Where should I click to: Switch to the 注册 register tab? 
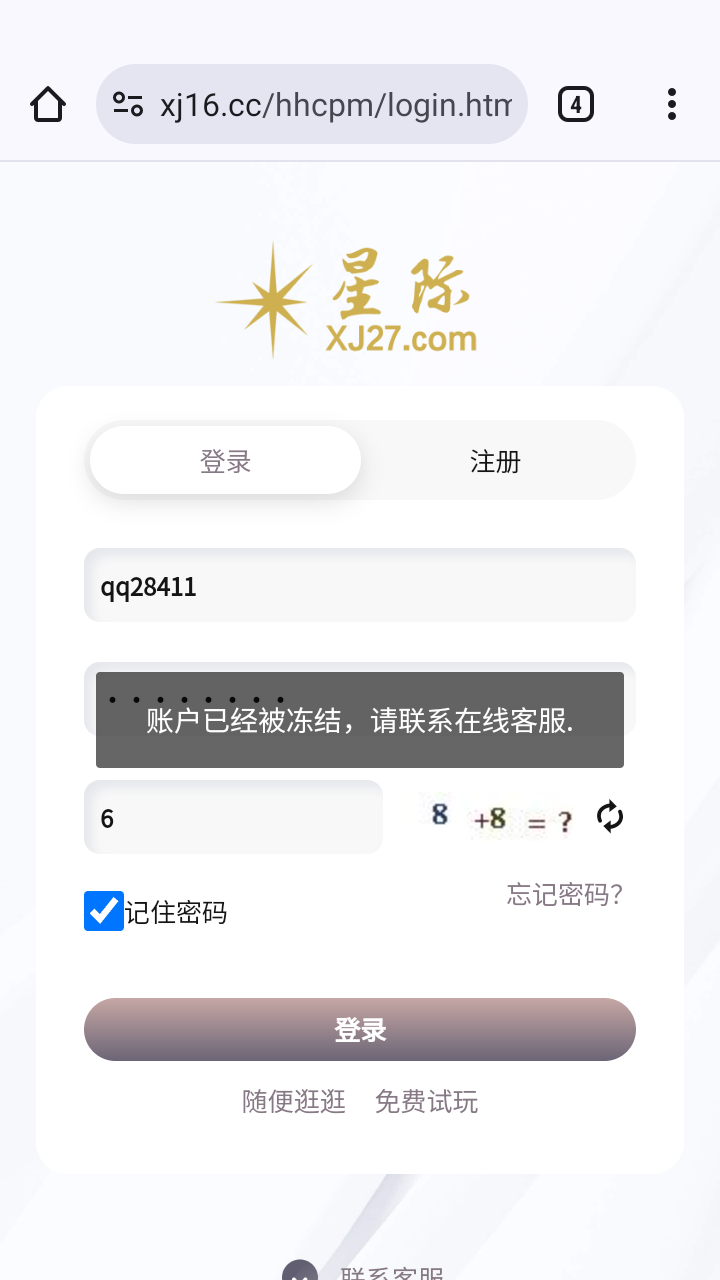click(x=494, y=461)
